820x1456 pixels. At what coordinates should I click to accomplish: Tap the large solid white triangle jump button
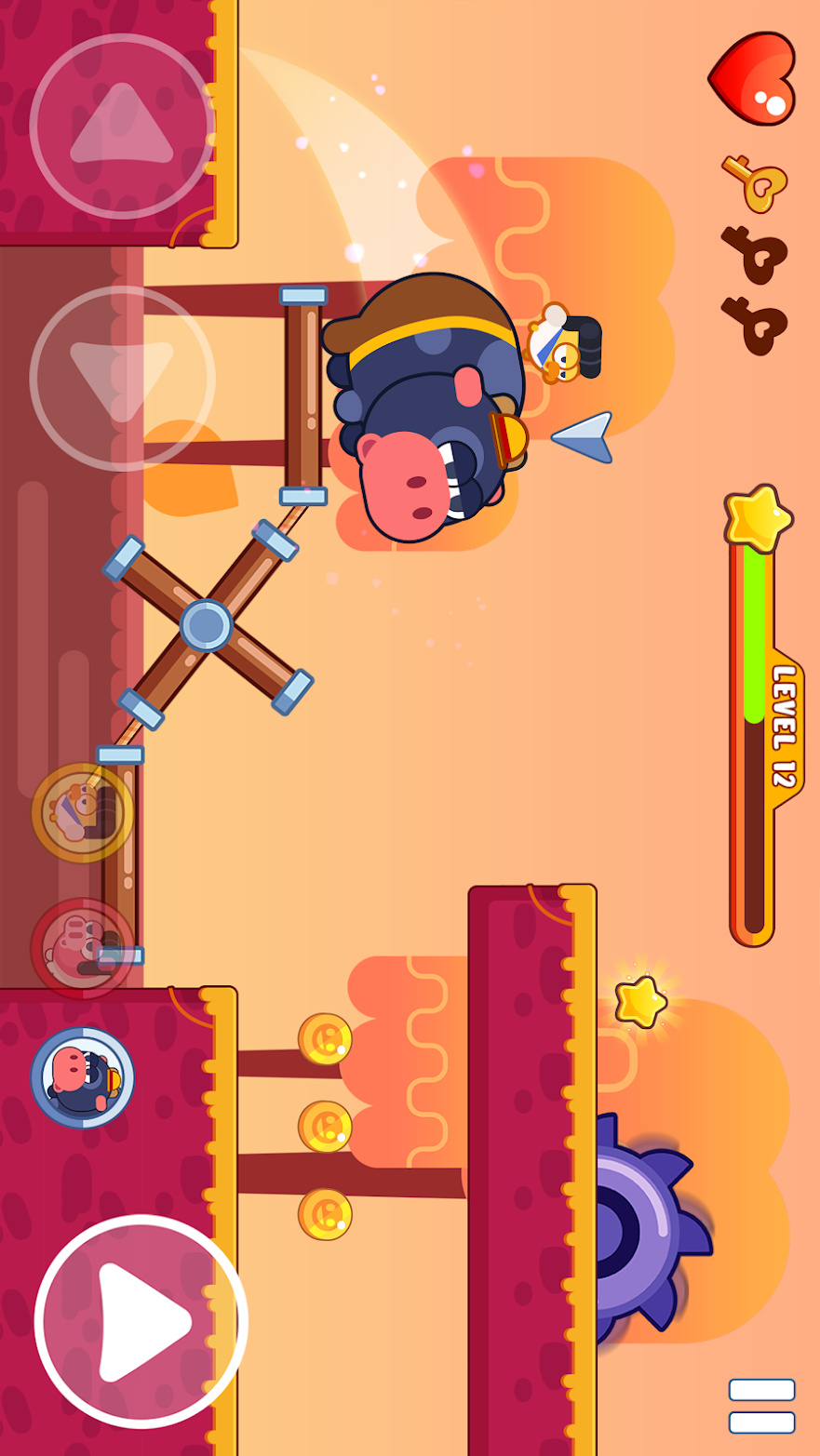[141, 1321]
